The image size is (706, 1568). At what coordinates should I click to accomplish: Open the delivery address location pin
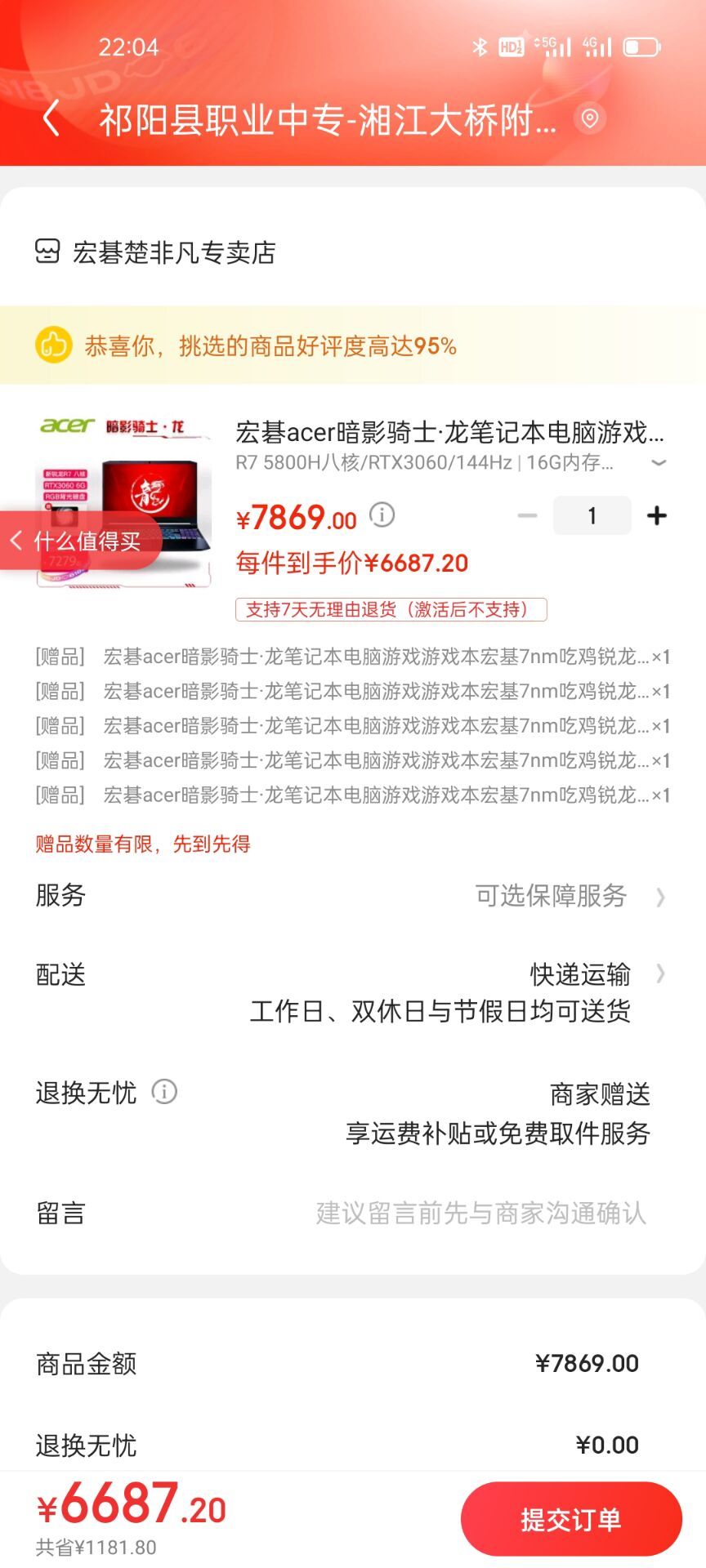coord(589,118)
